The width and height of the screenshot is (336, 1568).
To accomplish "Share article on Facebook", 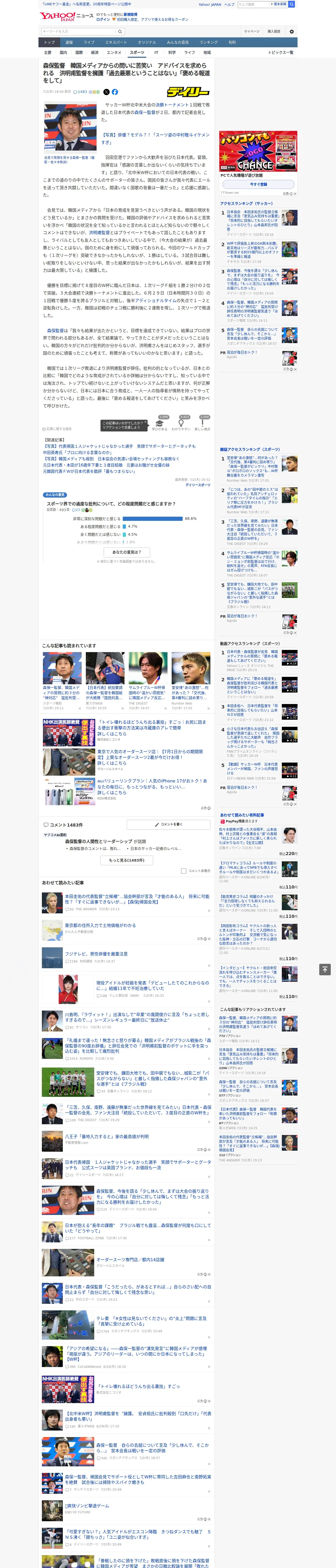I will pyautogui.click(x=115, y=92).
